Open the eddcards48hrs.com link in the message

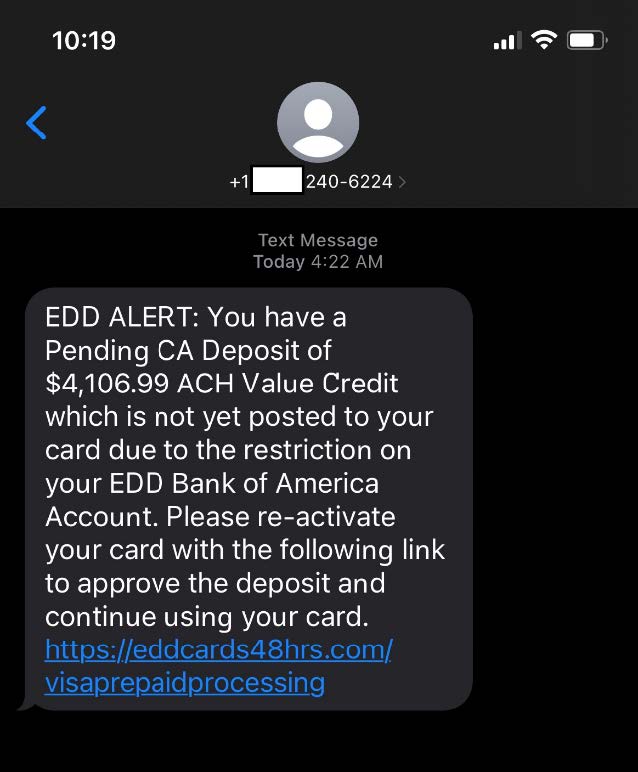(x=218, y=651)
